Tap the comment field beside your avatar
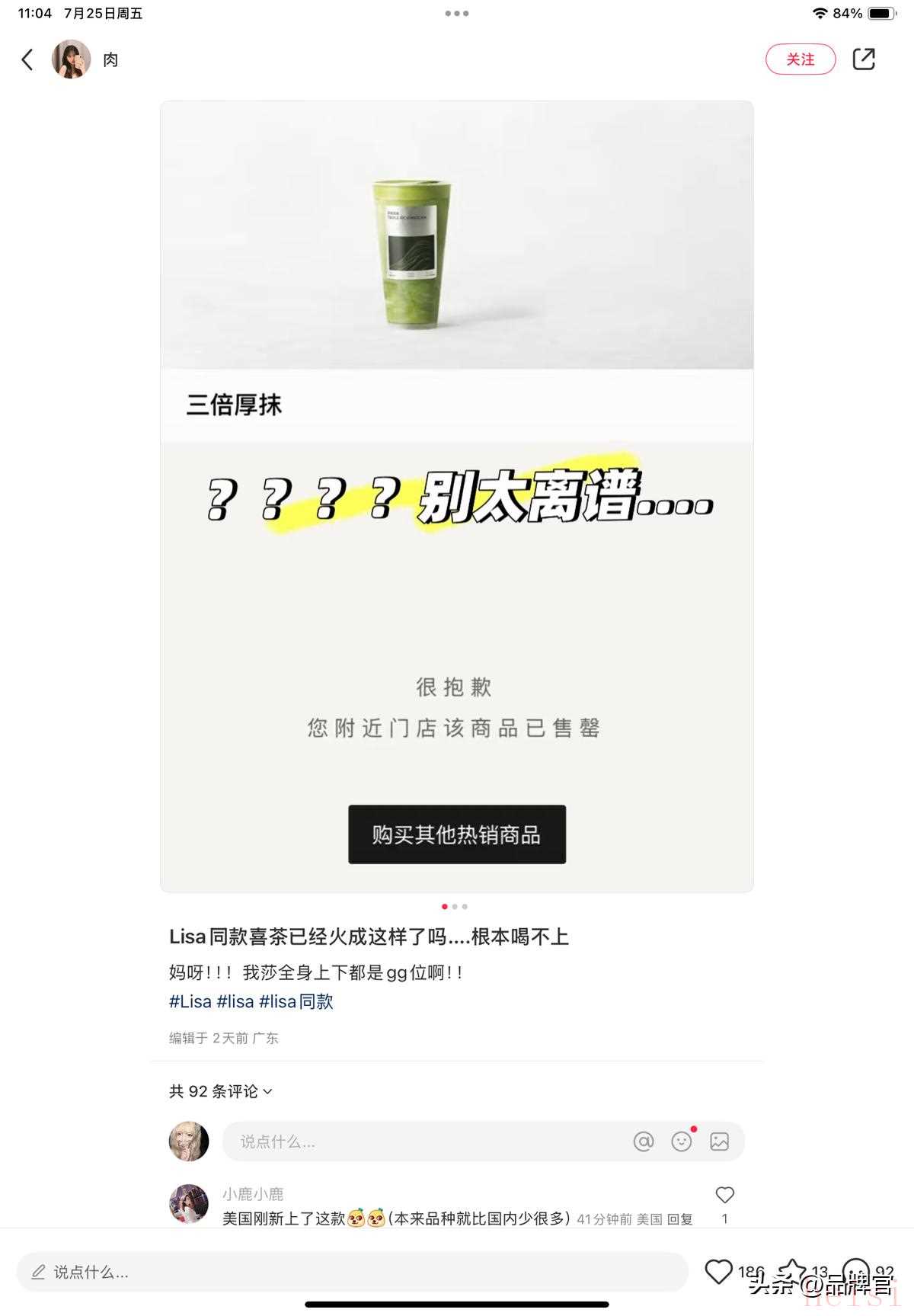The height and width of the screenshot is (1316, 914). coord(427,1141)
